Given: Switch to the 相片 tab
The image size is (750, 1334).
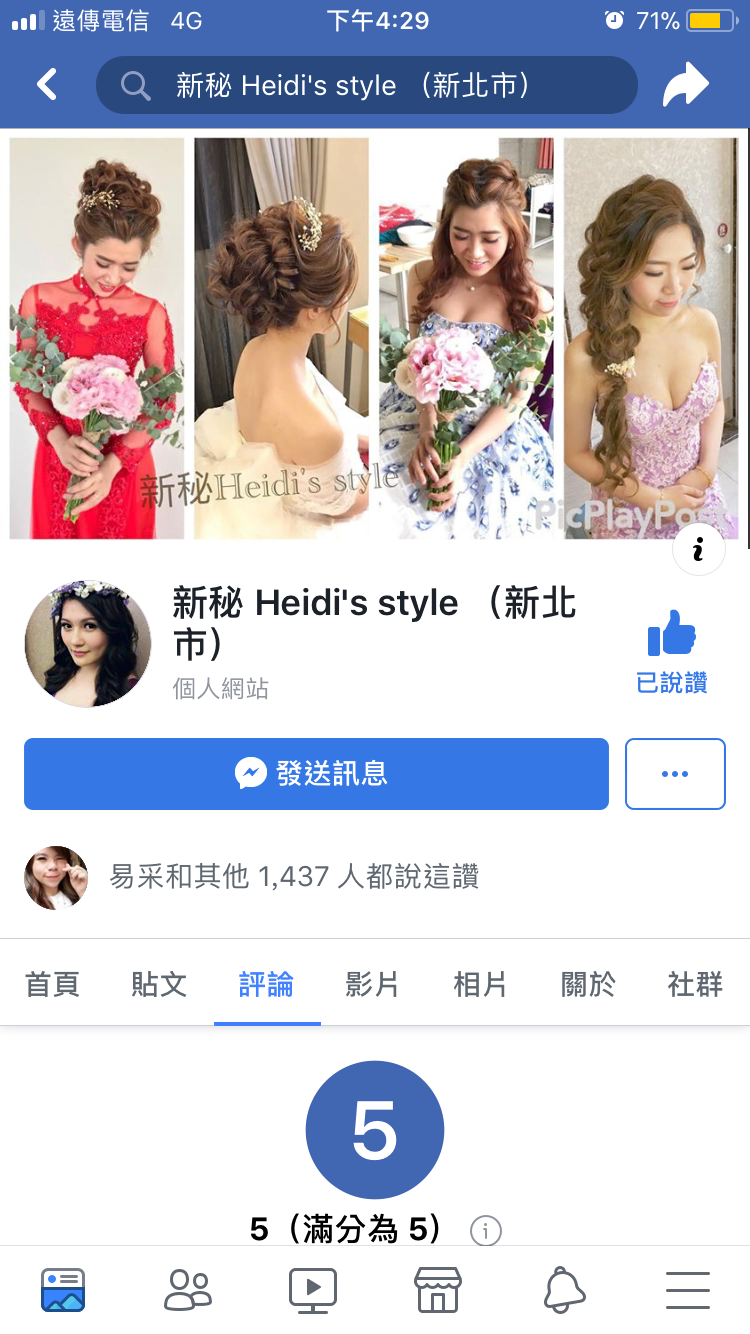Looking at the screenshot, I should [x=480, y=984].
